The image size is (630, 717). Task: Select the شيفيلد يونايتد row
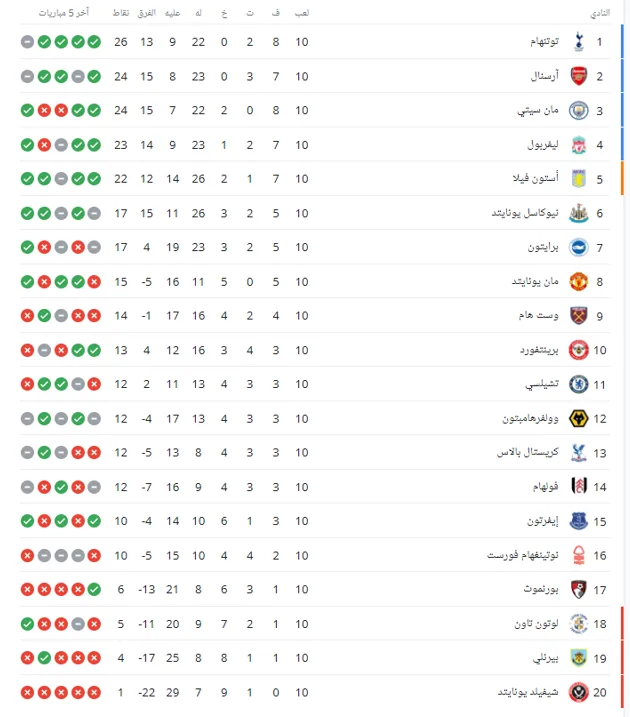(315, 692)
